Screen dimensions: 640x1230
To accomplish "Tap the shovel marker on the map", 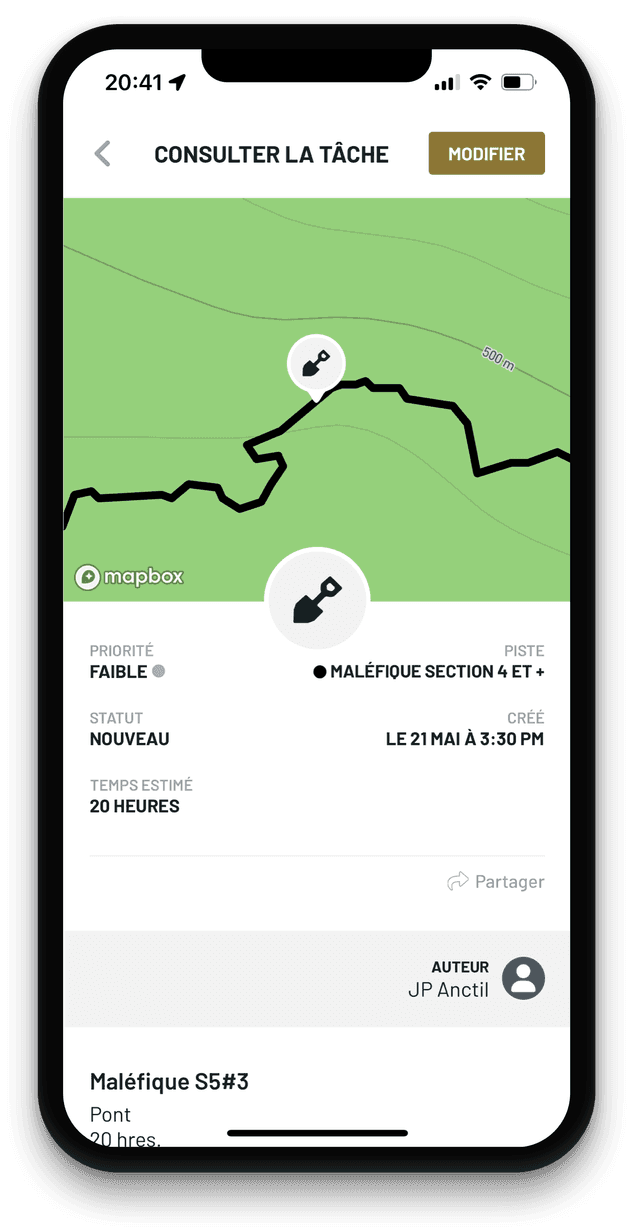I will pyautogui.click(x=316, y=364).
